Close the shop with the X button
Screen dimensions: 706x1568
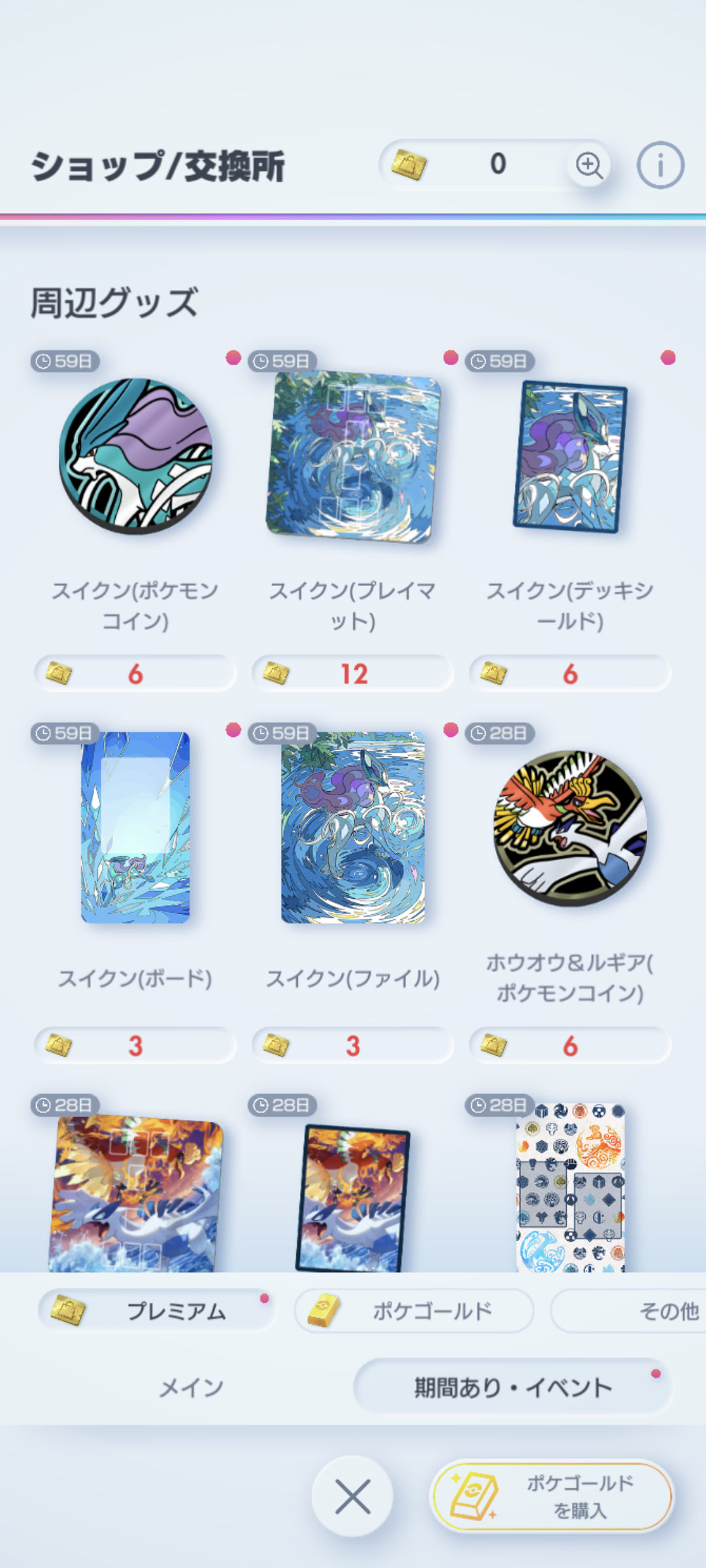353,1496
